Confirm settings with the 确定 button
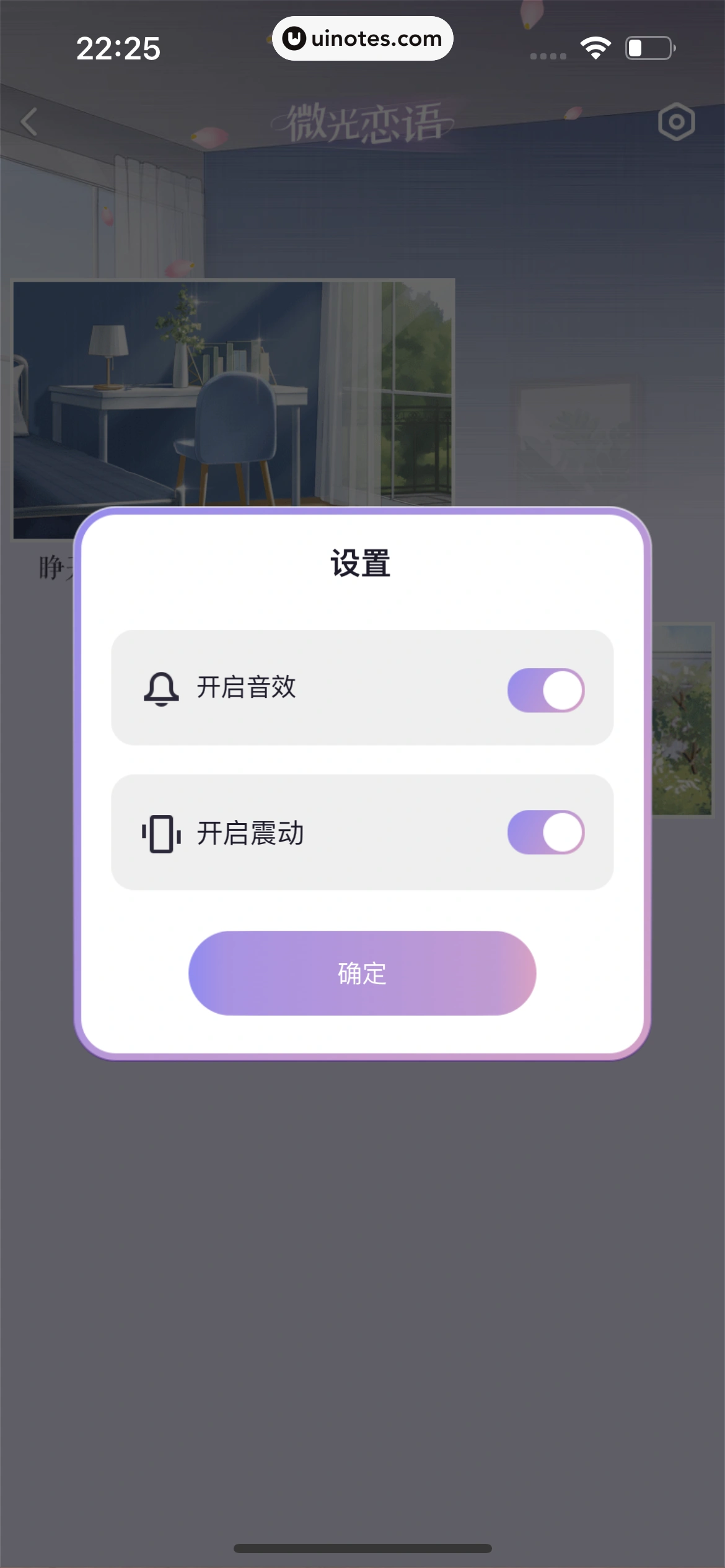 tap(362, 973)
